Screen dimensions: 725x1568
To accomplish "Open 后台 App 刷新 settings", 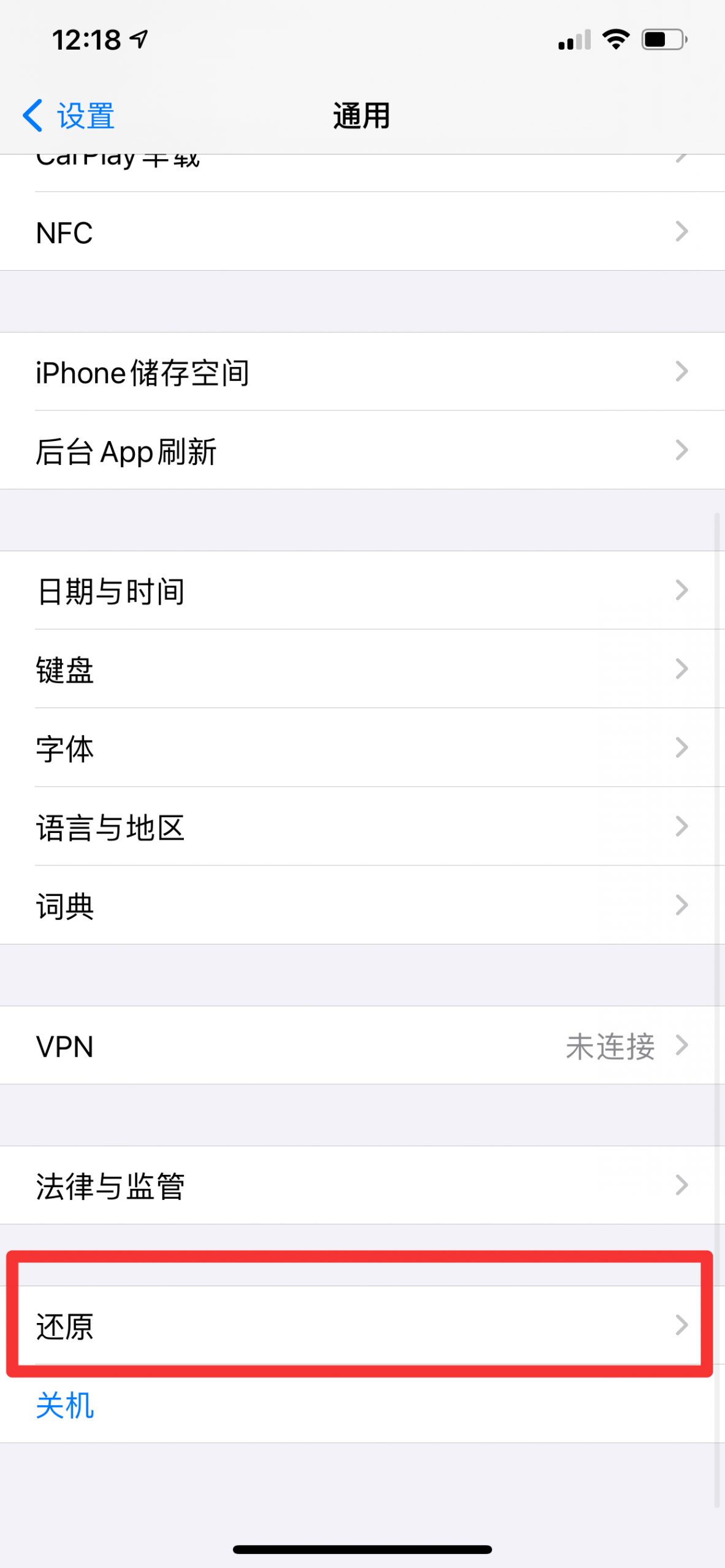I will pos(362,451).
